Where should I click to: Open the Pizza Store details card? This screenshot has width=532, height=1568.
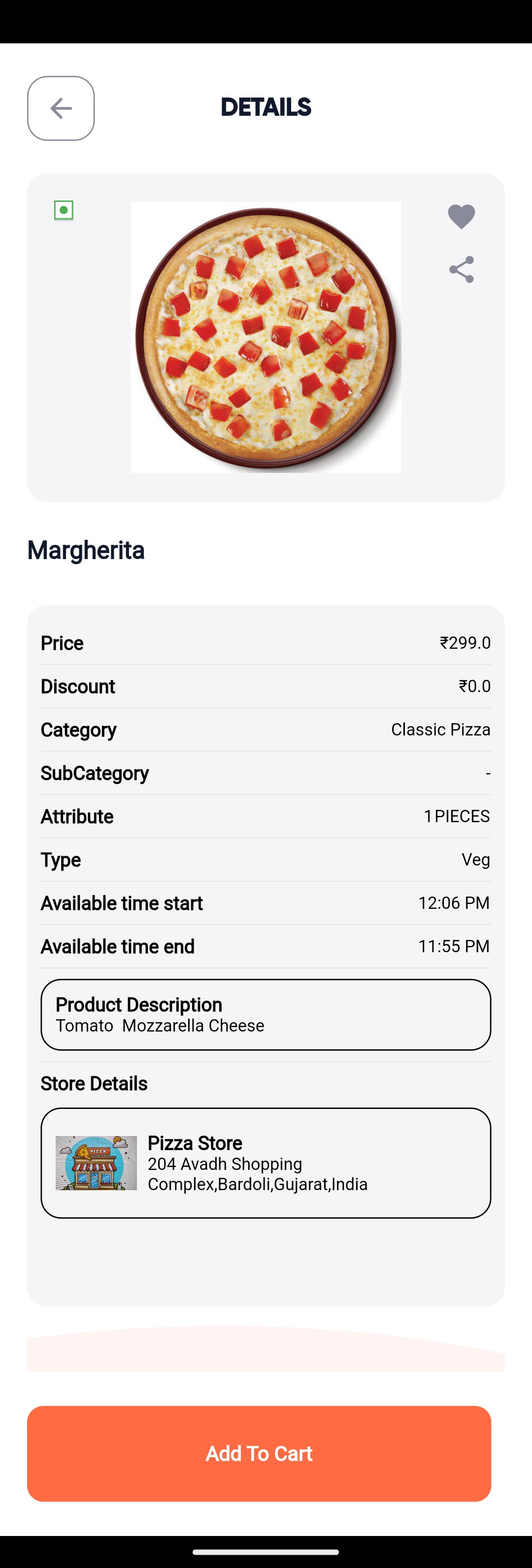(266, 1163)
